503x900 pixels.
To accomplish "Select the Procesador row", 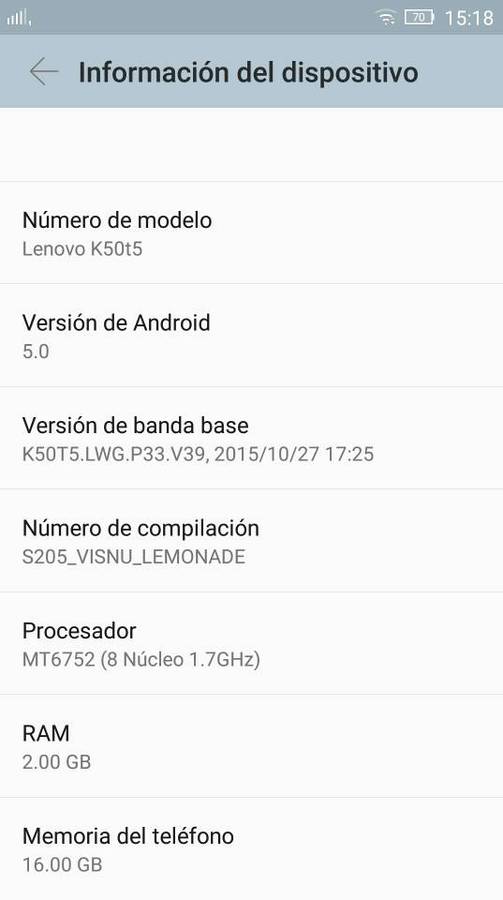I will [252, 643].
